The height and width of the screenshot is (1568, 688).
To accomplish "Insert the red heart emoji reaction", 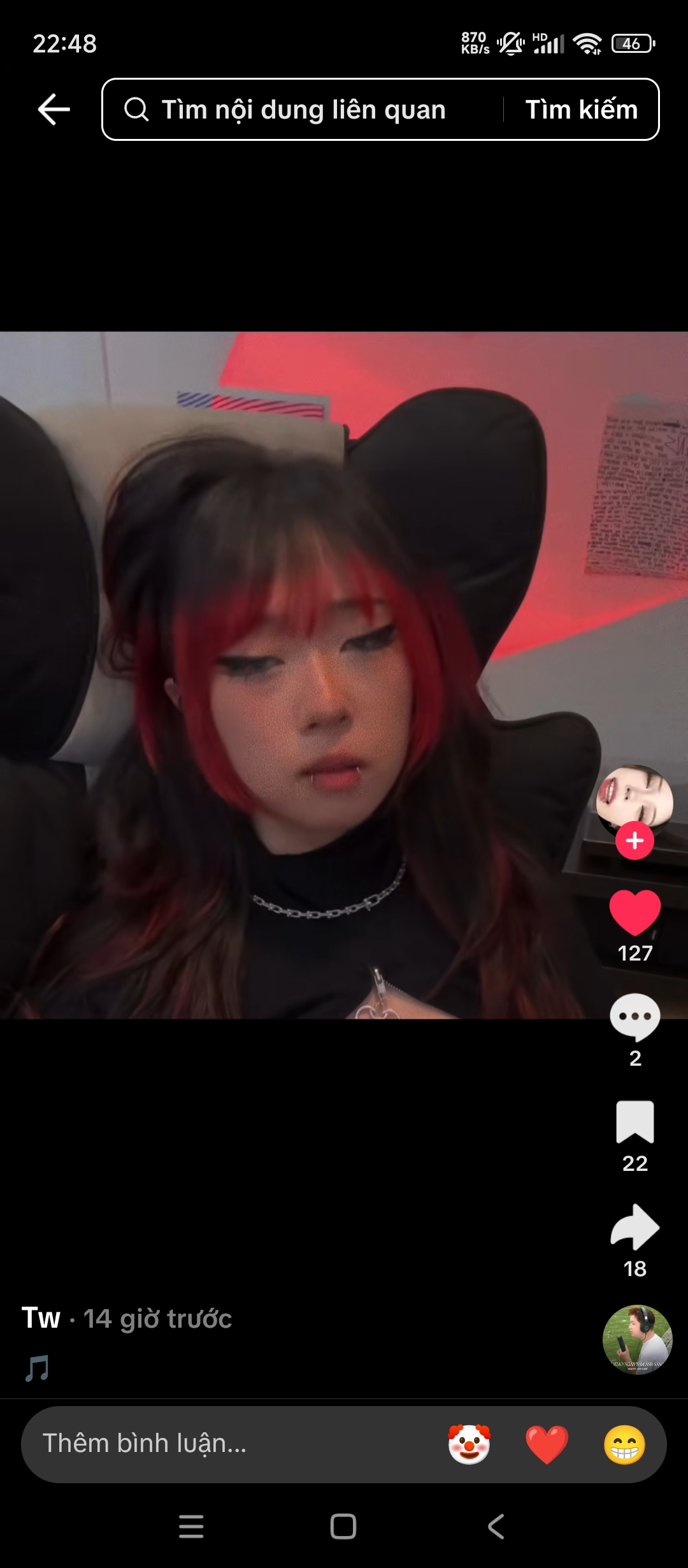I will point(547,1444).
